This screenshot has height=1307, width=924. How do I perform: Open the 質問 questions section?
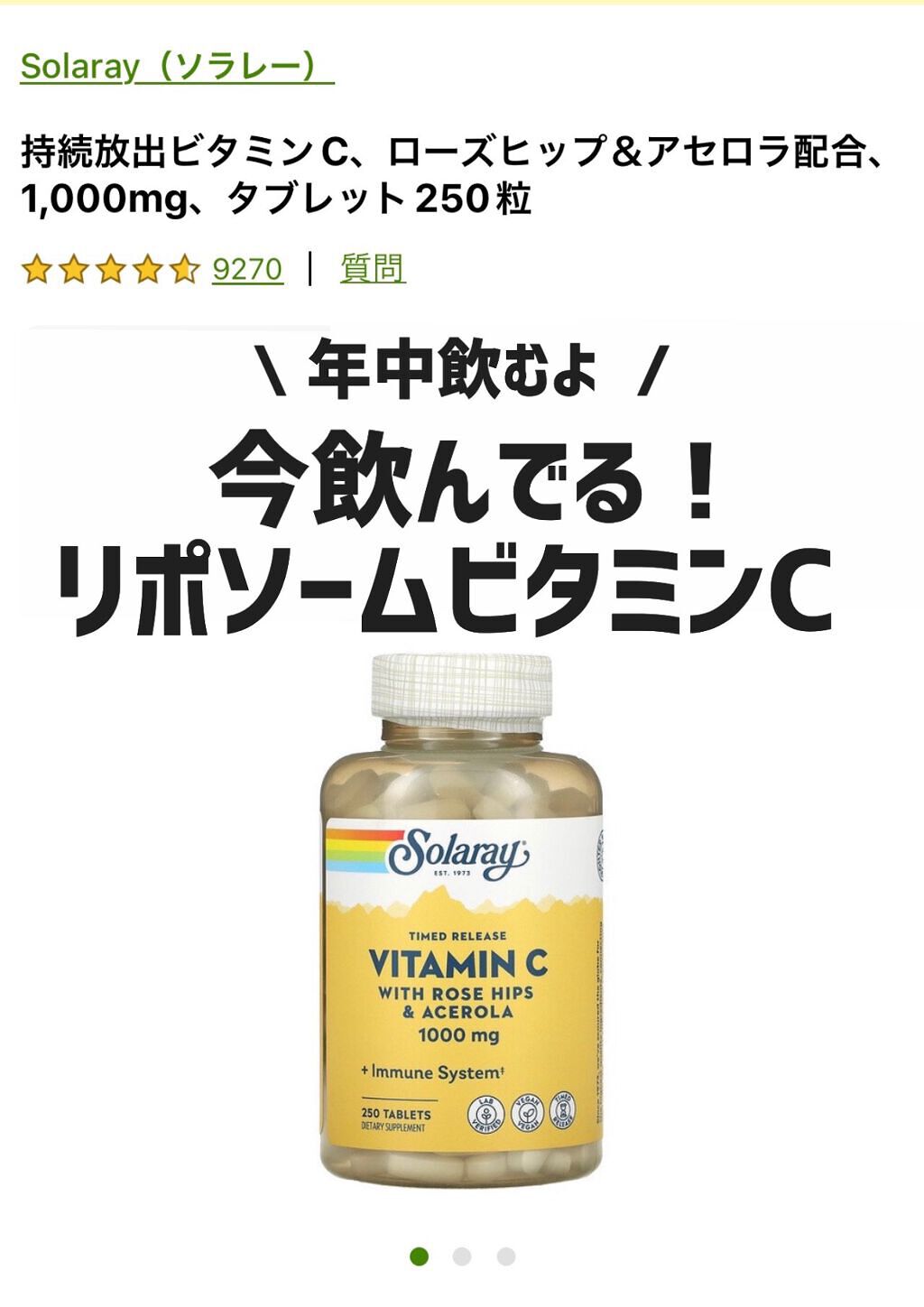point(372,267)
